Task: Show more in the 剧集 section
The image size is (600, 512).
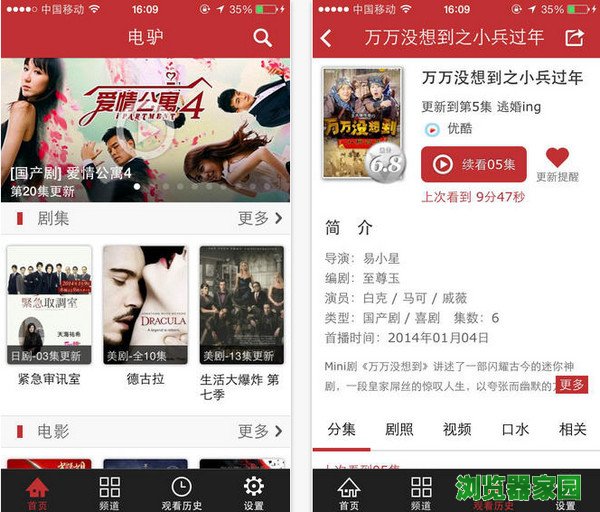Action: [x=260, y=218]
